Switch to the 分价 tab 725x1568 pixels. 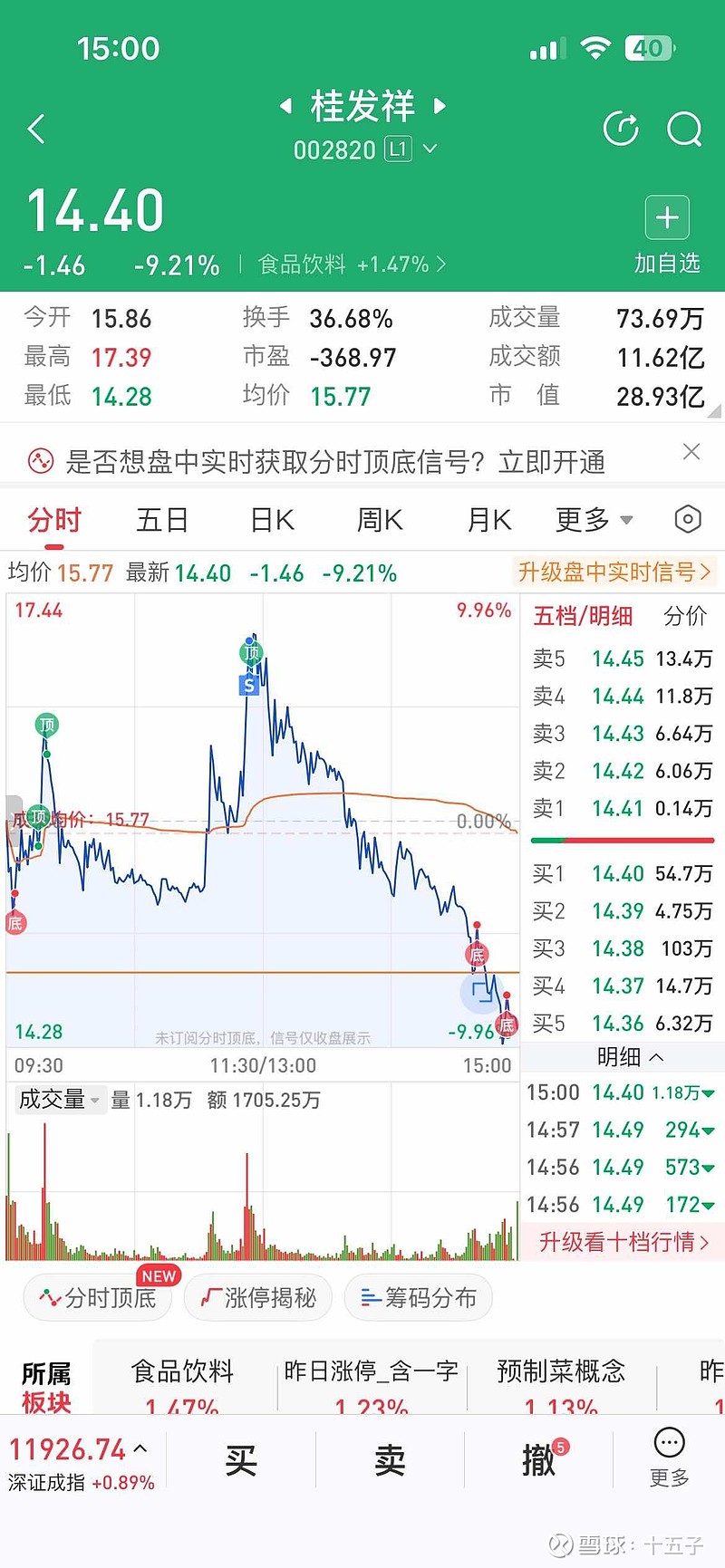point(685,616)
